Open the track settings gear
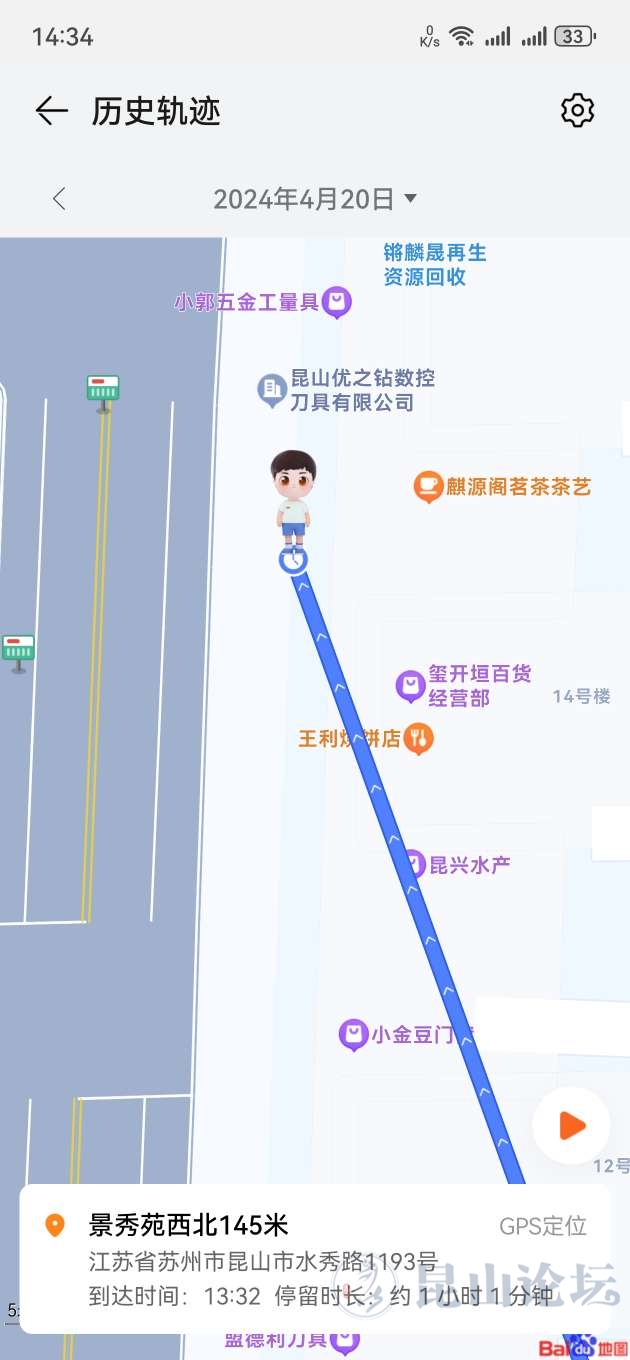 coord(577,111)
